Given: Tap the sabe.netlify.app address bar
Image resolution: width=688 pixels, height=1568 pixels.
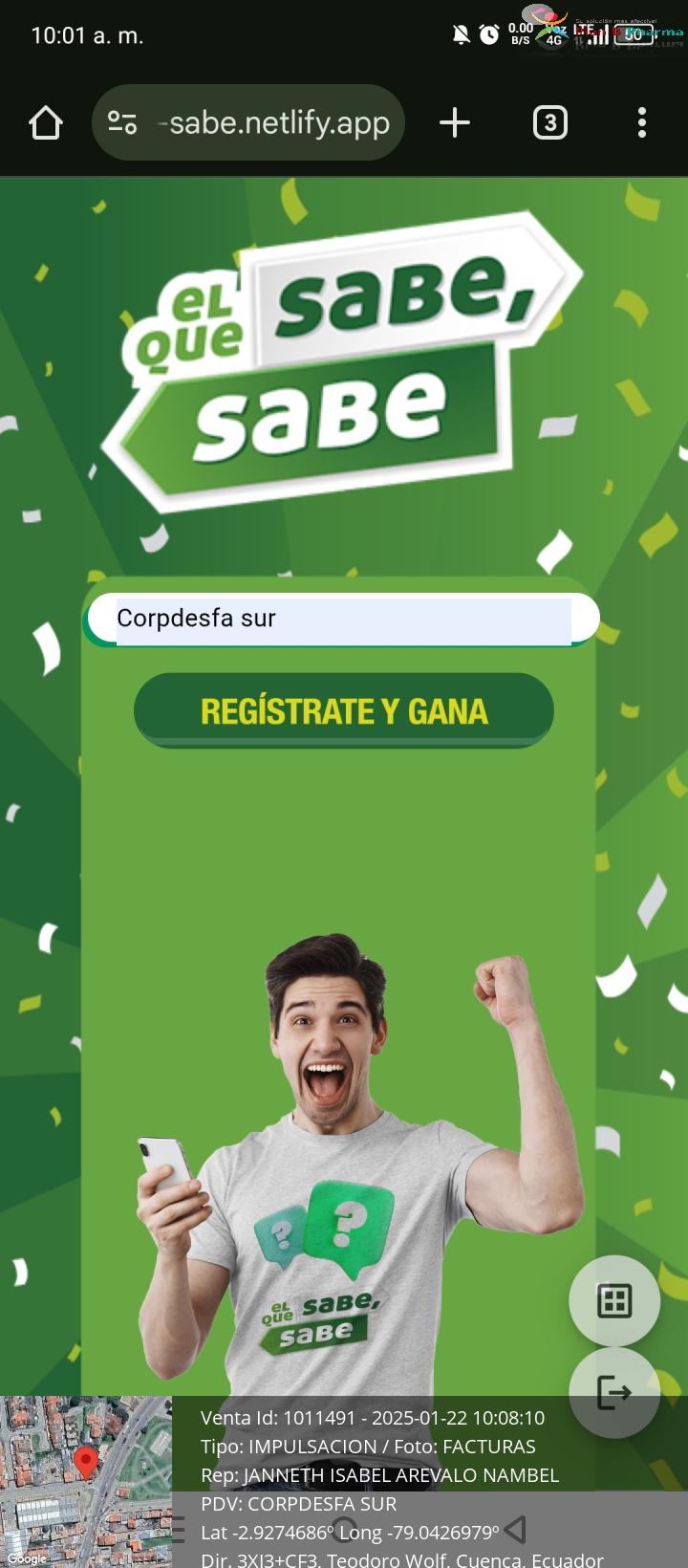Looking at the screenshot, I should (248, 122).
